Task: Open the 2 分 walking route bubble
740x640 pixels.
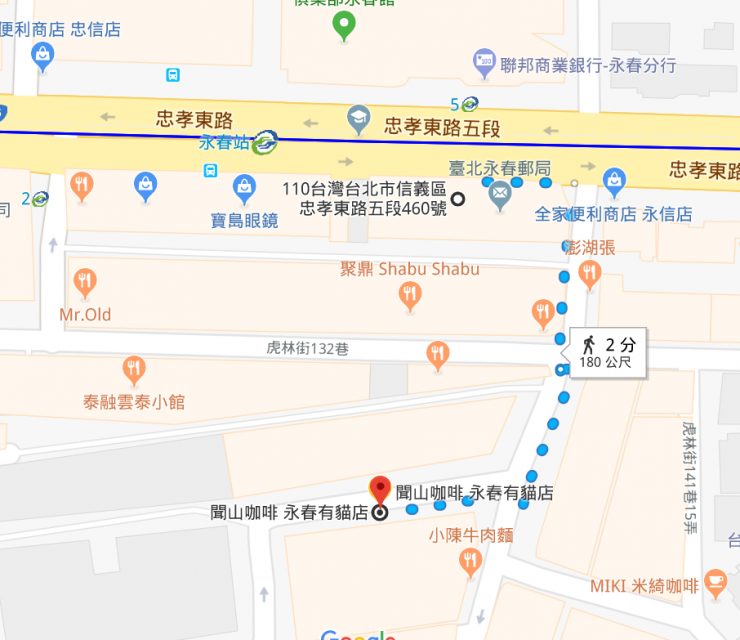Action: point(608,352)
